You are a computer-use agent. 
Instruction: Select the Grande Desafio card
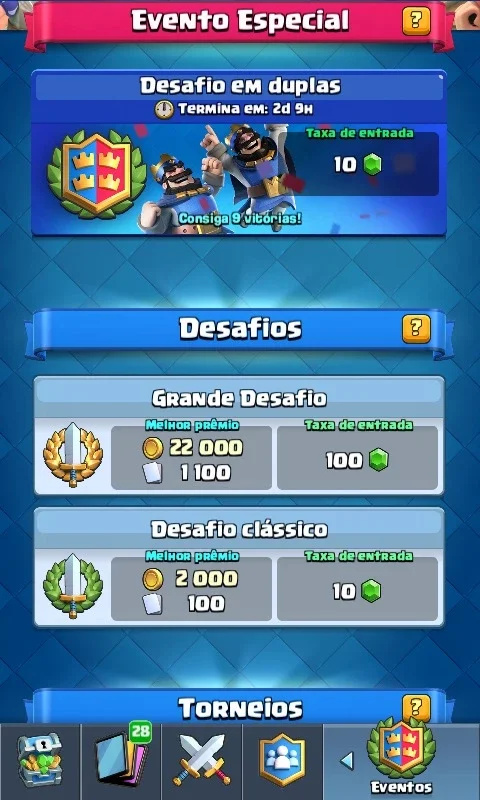click(x=239, y=436)
